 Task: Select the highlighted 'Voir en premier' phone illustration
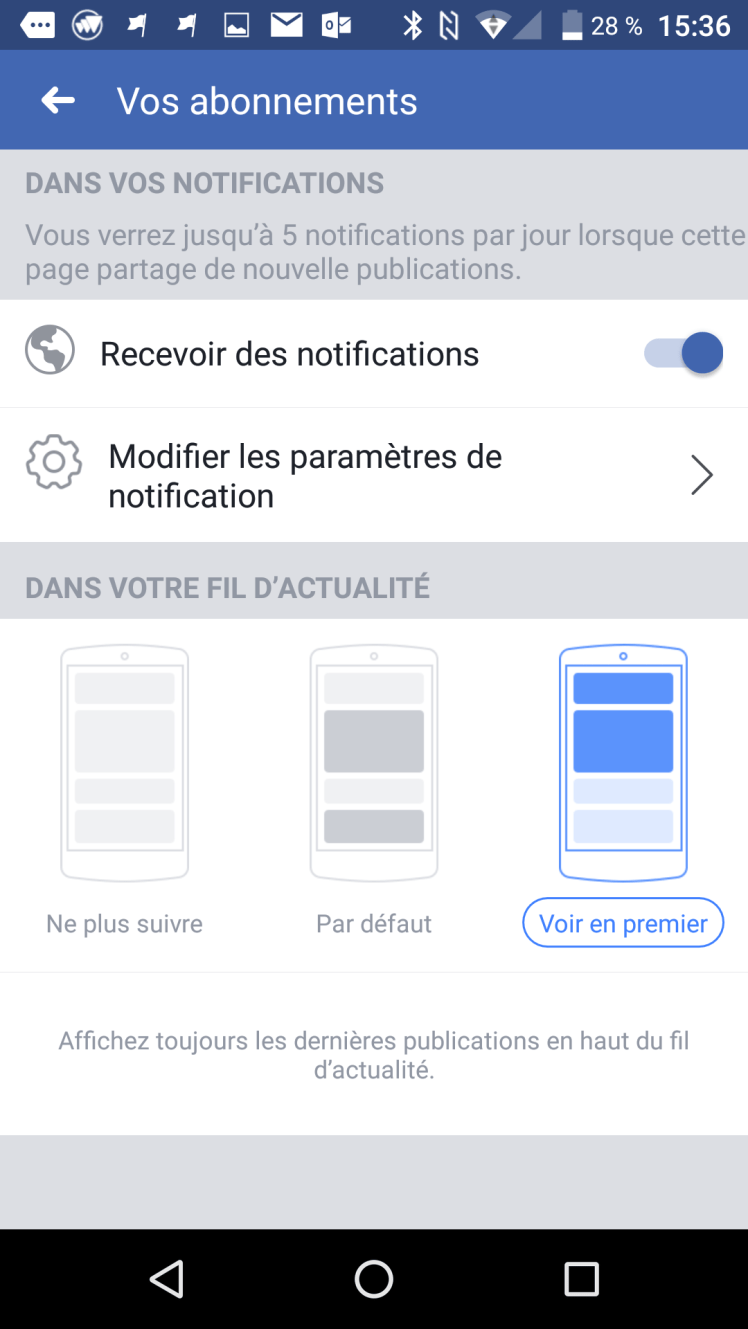pyautogui.click(x=622, y=762)
